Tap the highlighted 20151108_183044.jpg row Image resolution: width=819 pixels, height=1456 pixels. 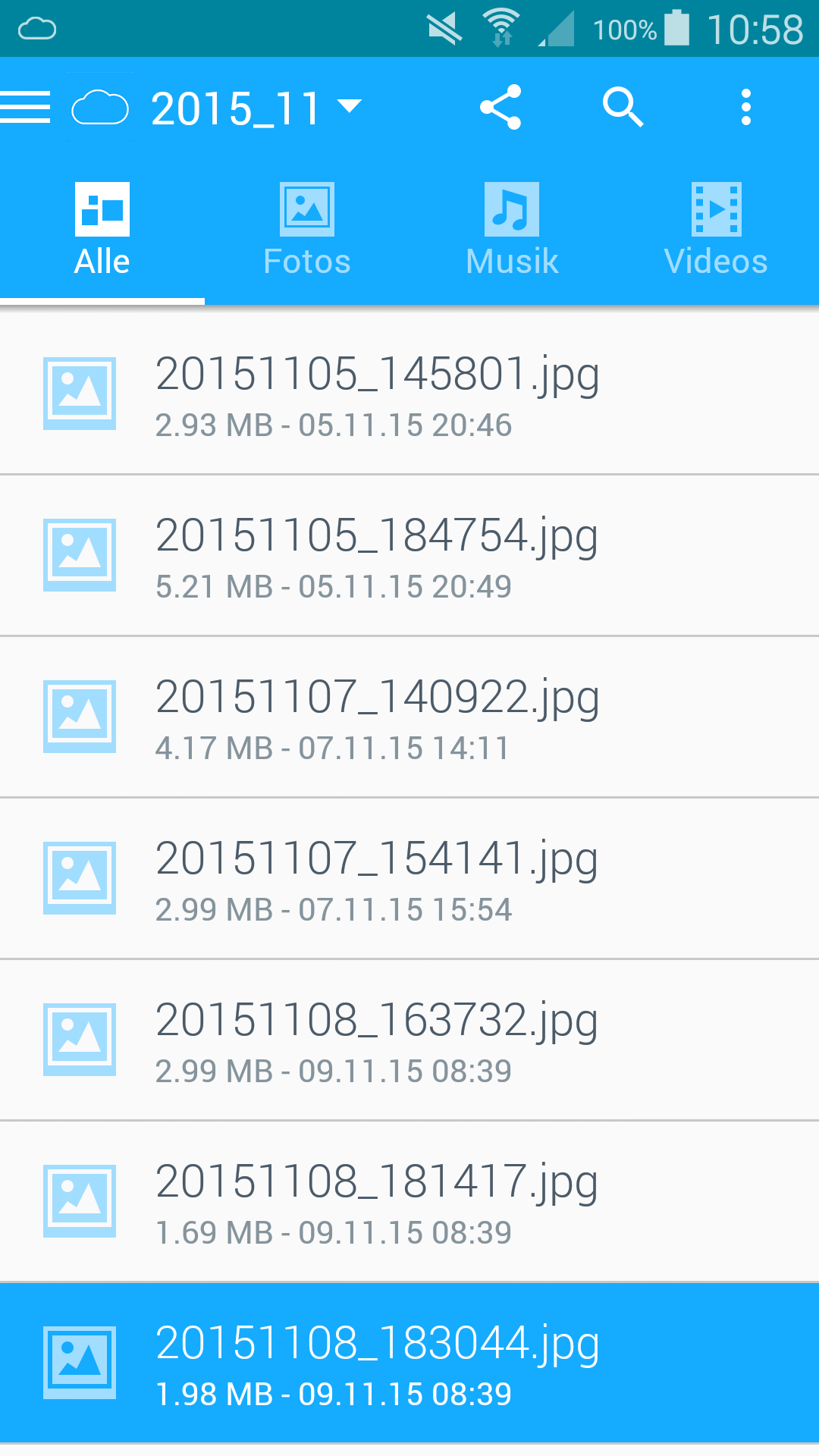coord(409,1363)
